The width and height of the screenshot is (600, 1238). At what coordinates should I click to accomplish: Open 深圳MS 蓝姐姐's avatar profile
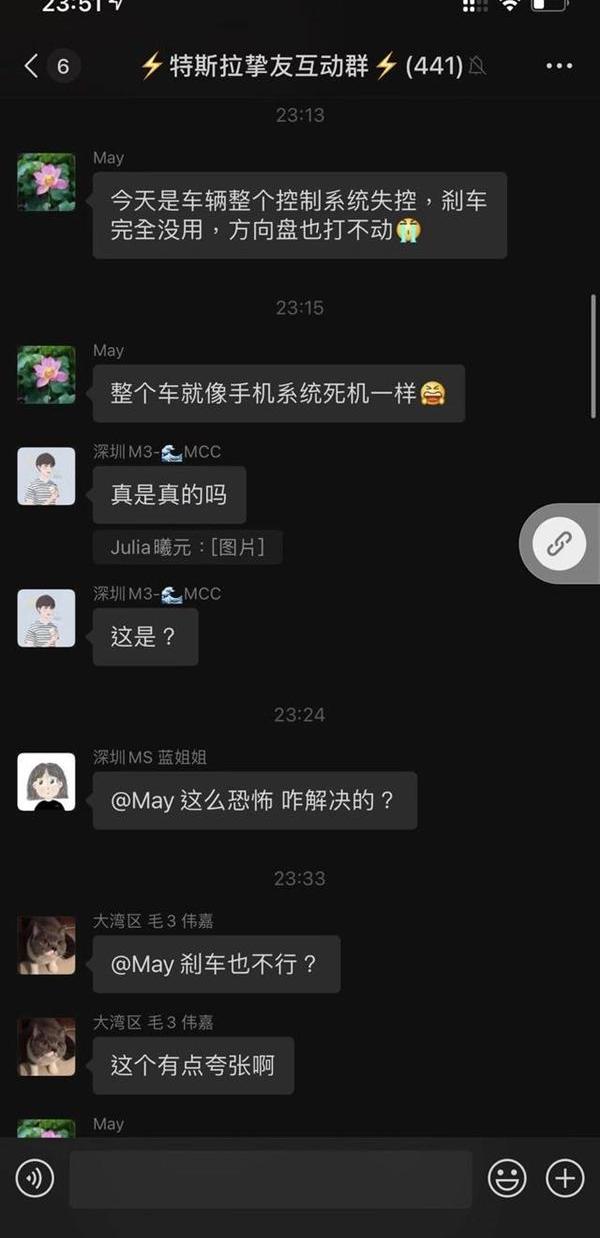click(46, 781)
